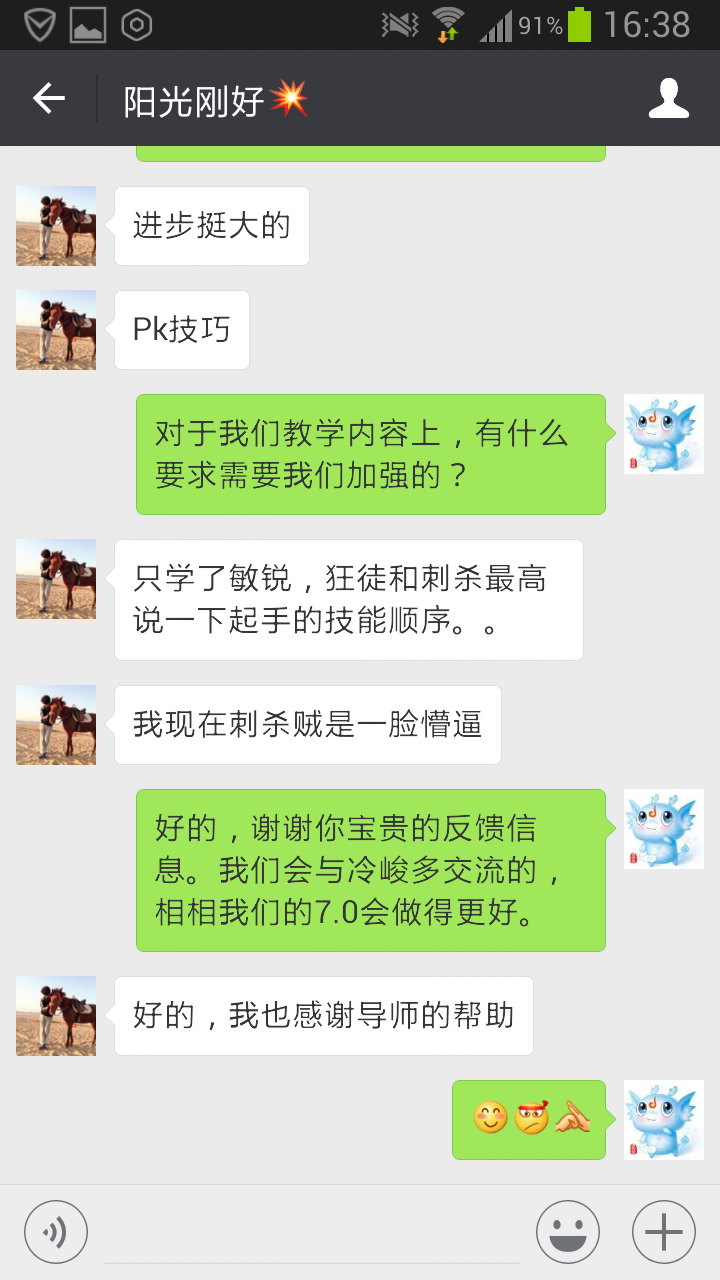Open the contact profile icon in the header
This screenshot has width=720, height=1280.
669,99
